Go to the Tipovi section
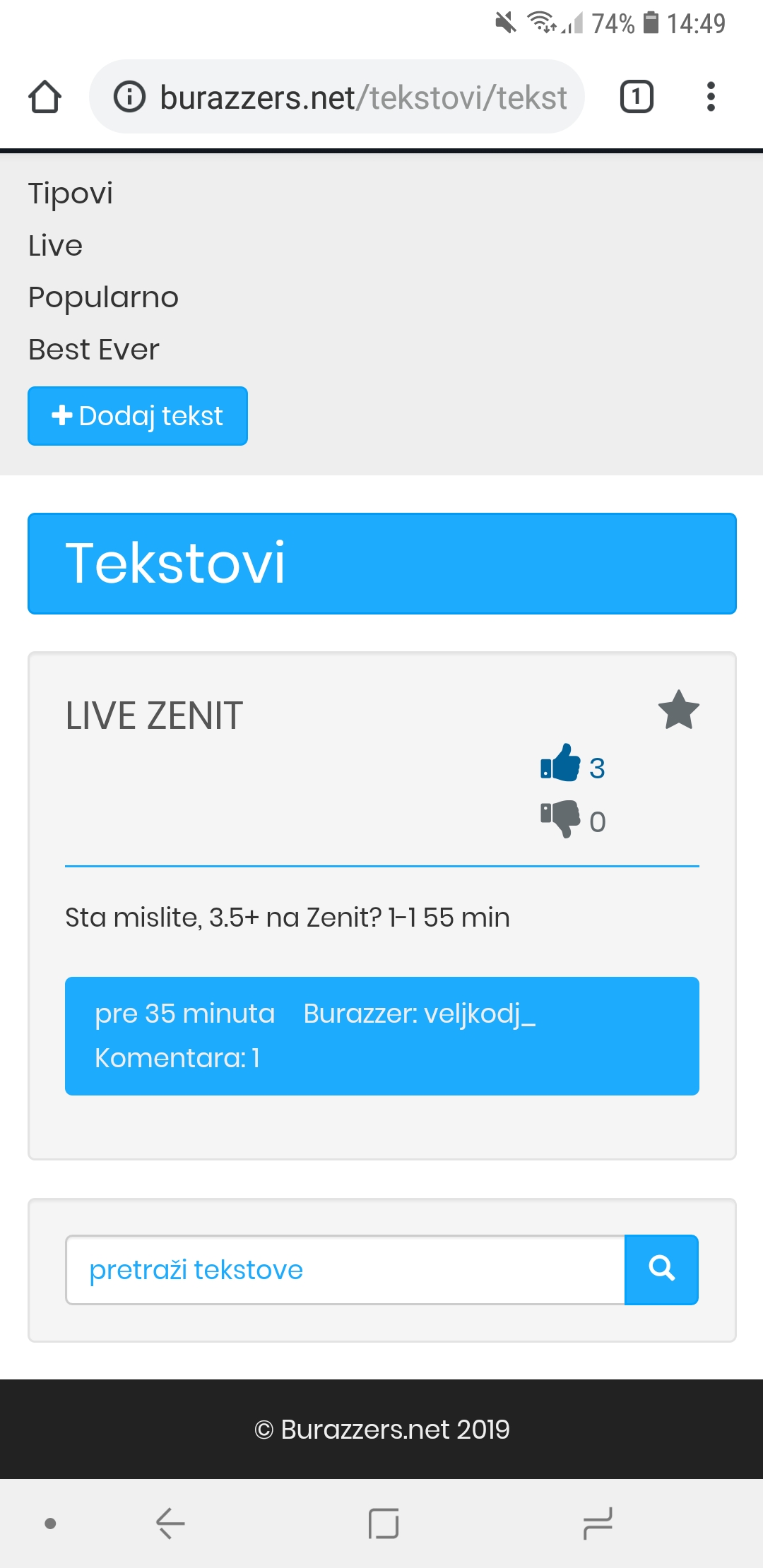 click(x=71, y=193)
